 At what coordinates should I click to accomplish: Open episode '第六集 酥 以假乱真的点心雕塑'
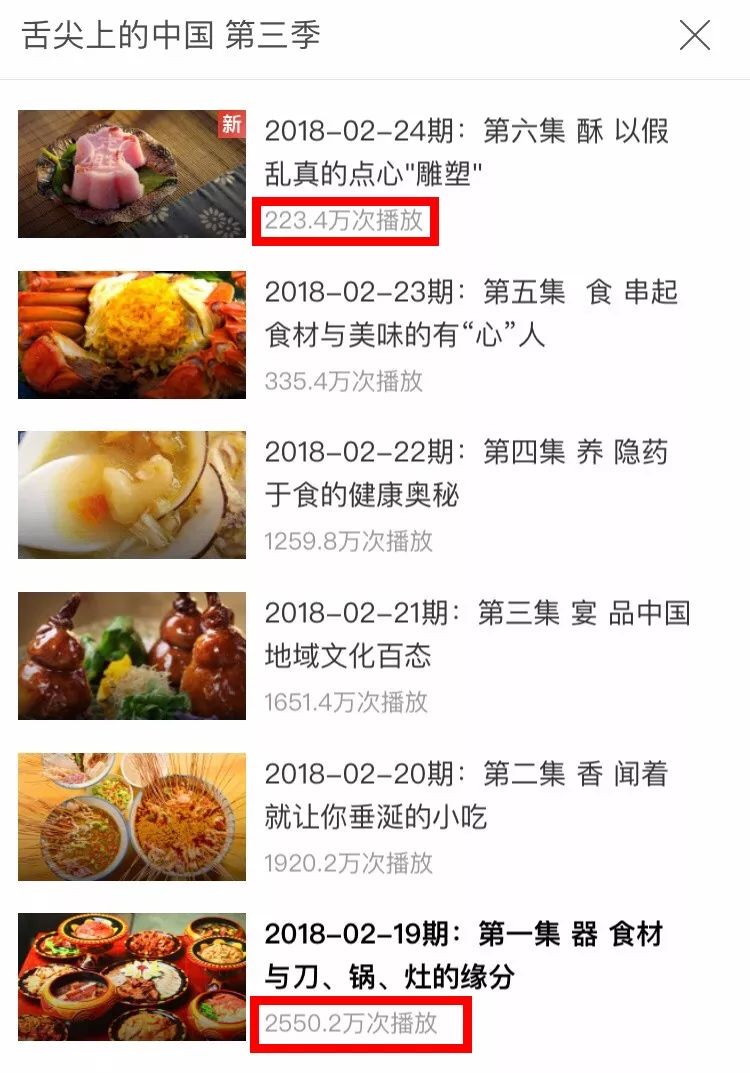pyautogui.click(x=470, y=150)
